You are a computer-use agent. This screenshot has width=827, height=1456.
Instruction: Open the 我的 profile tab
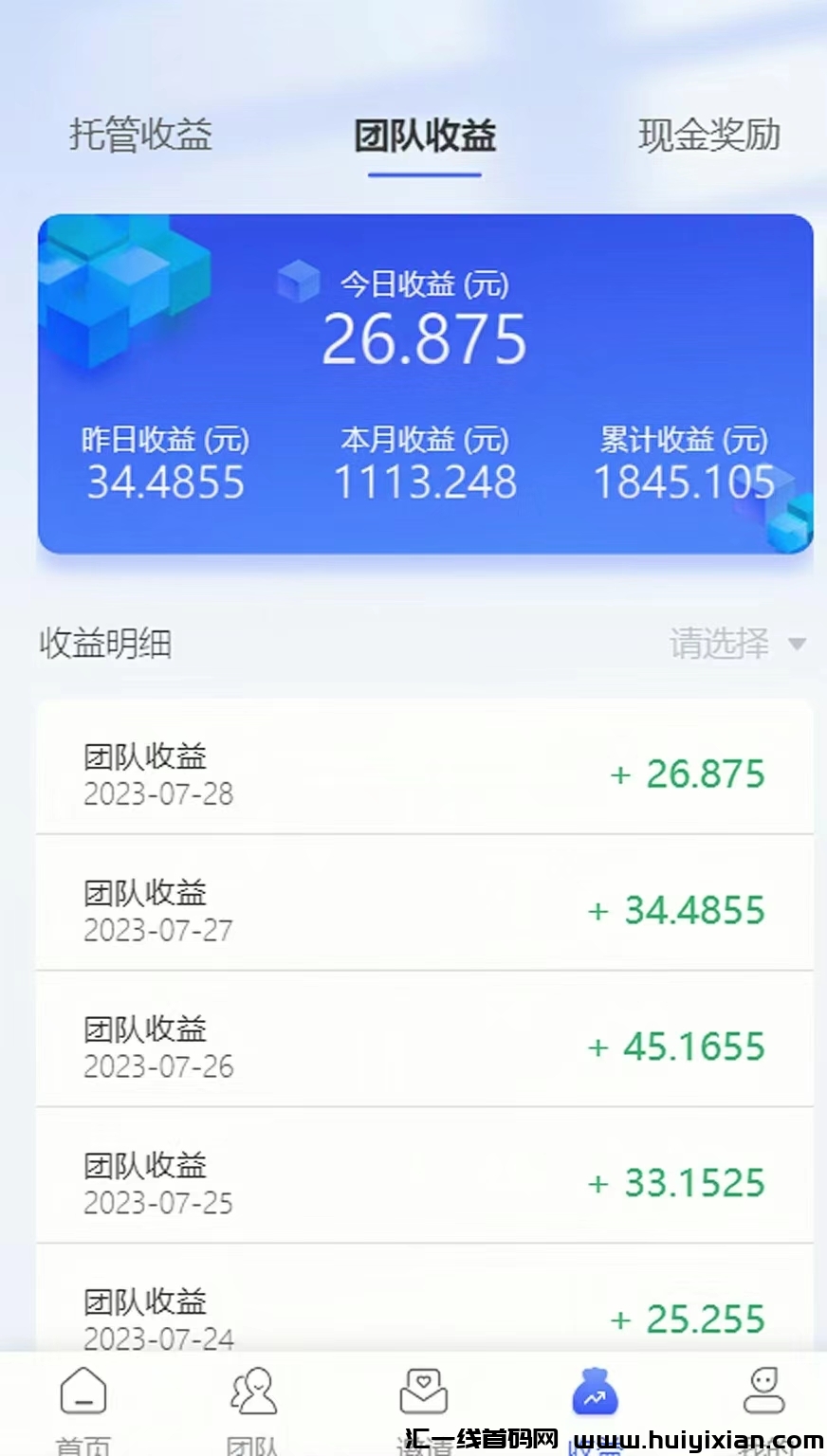763,1400
